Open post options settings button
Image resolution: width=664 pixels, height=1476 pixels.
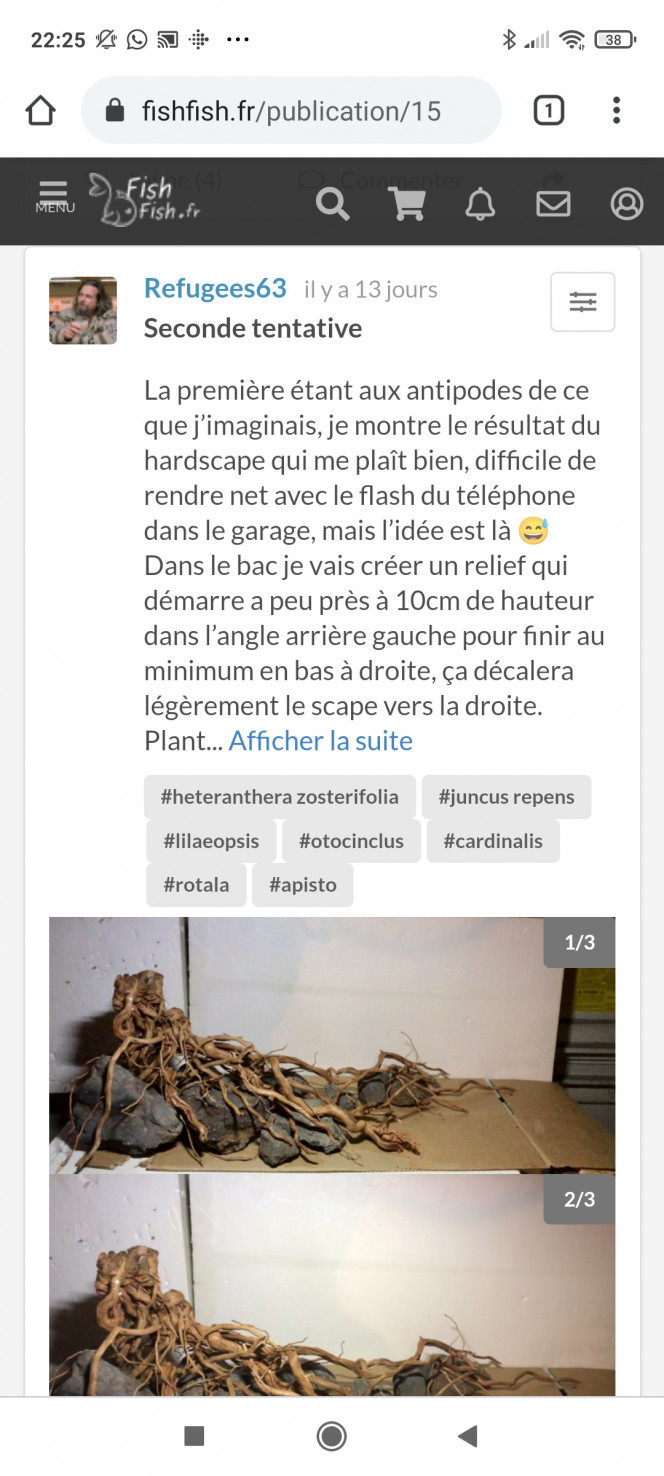click(x=582, y=301)
